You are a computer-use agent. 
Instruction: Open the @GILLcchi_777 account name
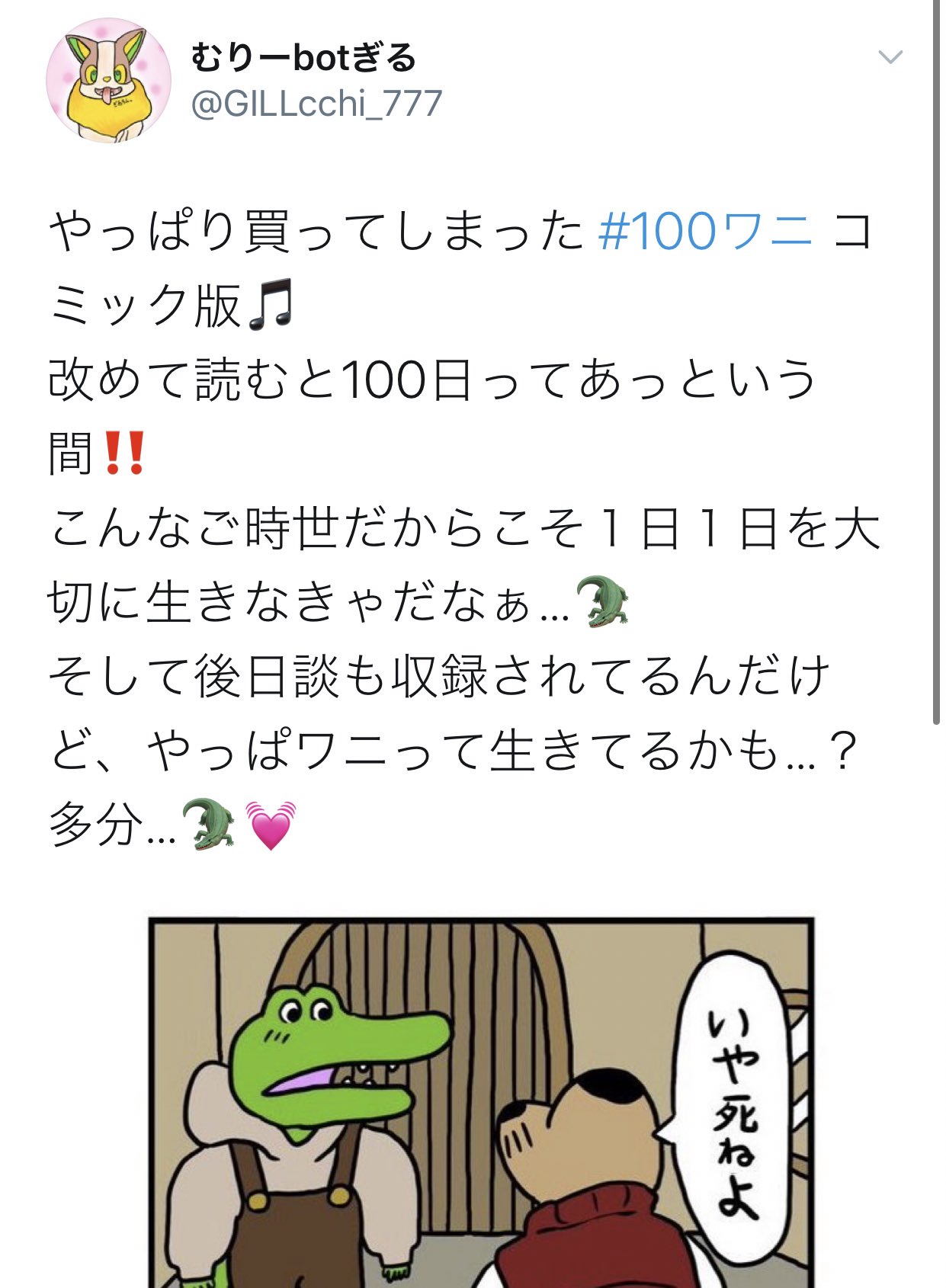pos(316,104)
